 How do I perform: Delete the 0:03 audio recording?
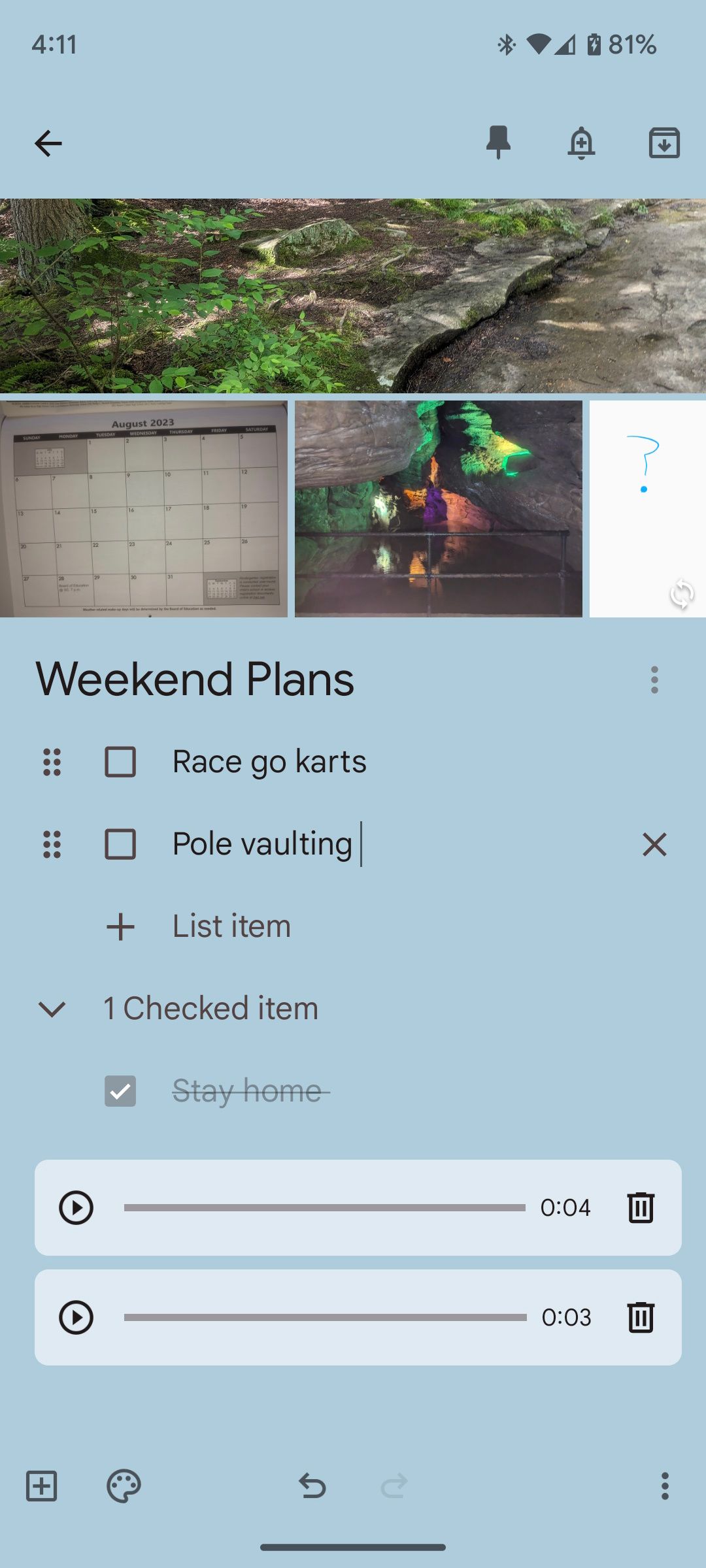[x=641, y=1317]
